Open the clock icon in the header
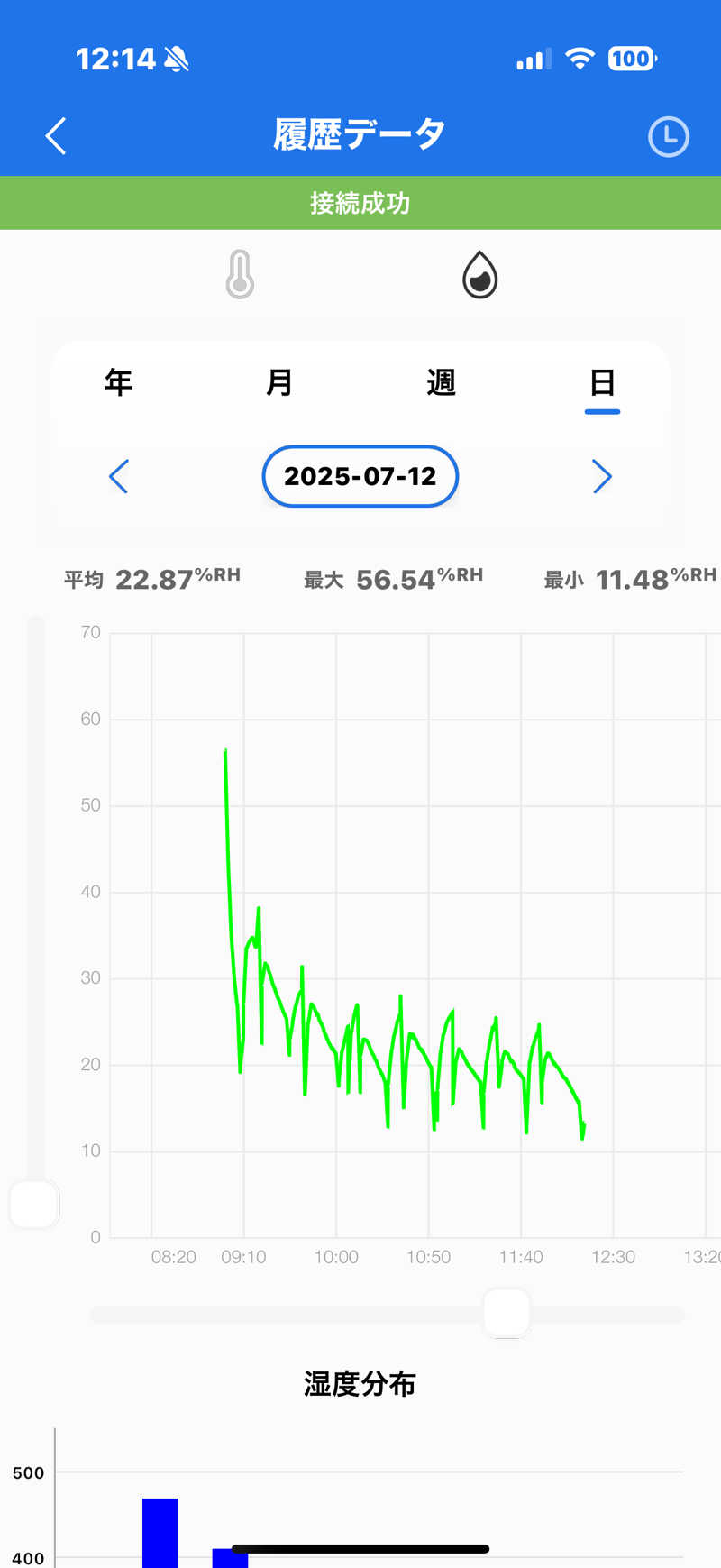 coord(668,137)
